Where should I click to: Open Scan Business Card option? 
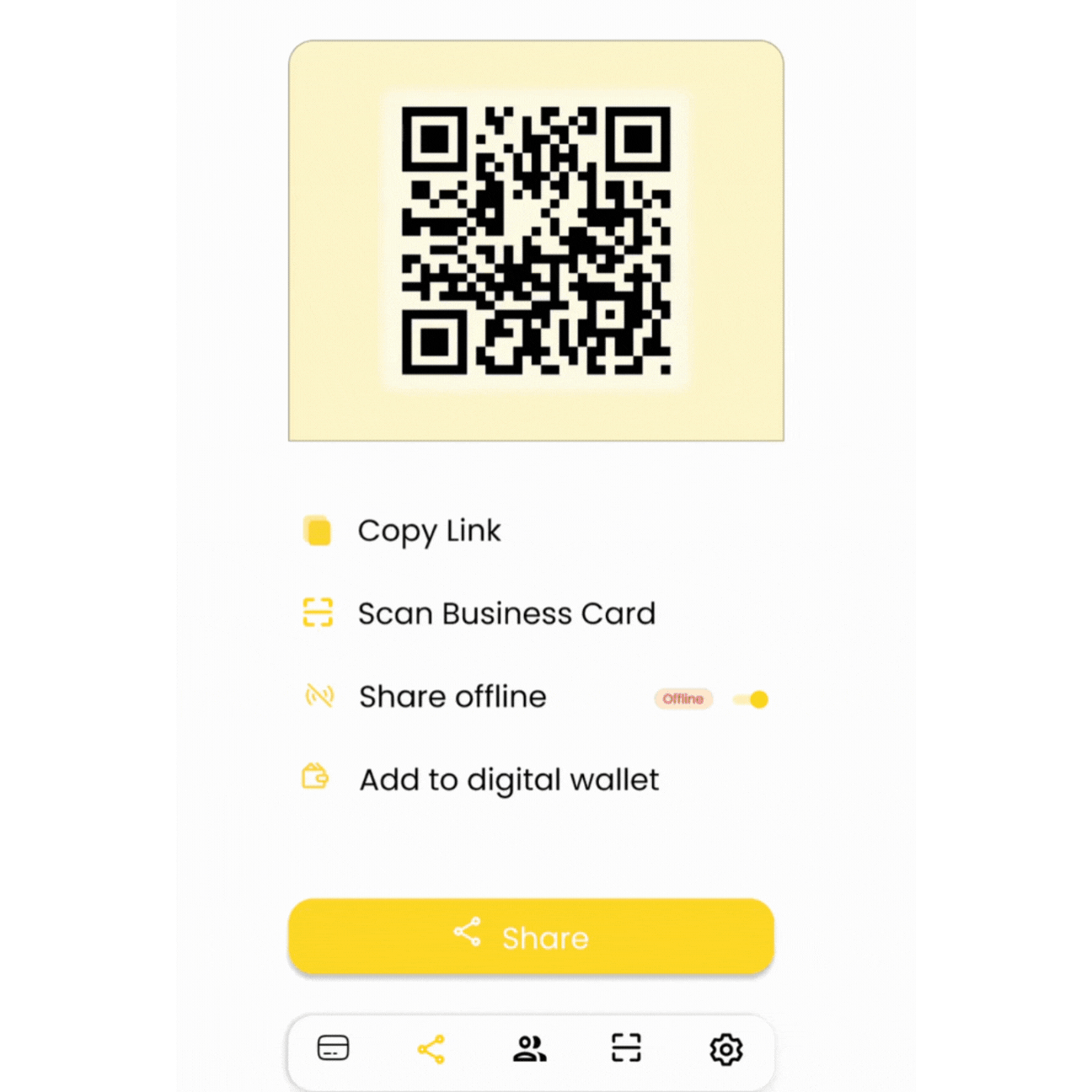click(x=506, y=613)
